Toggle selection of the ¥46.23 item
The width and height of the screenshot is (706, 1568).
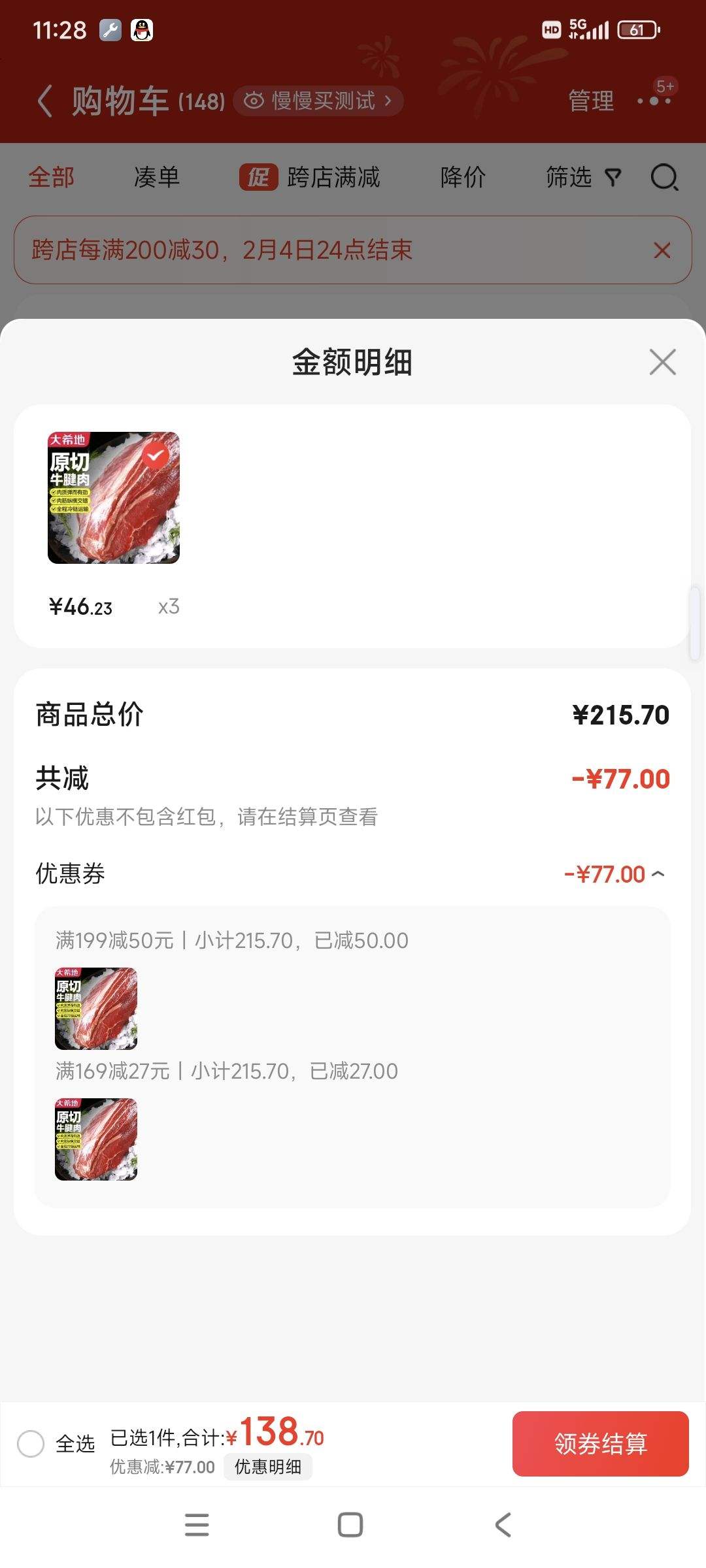(80, 606)
